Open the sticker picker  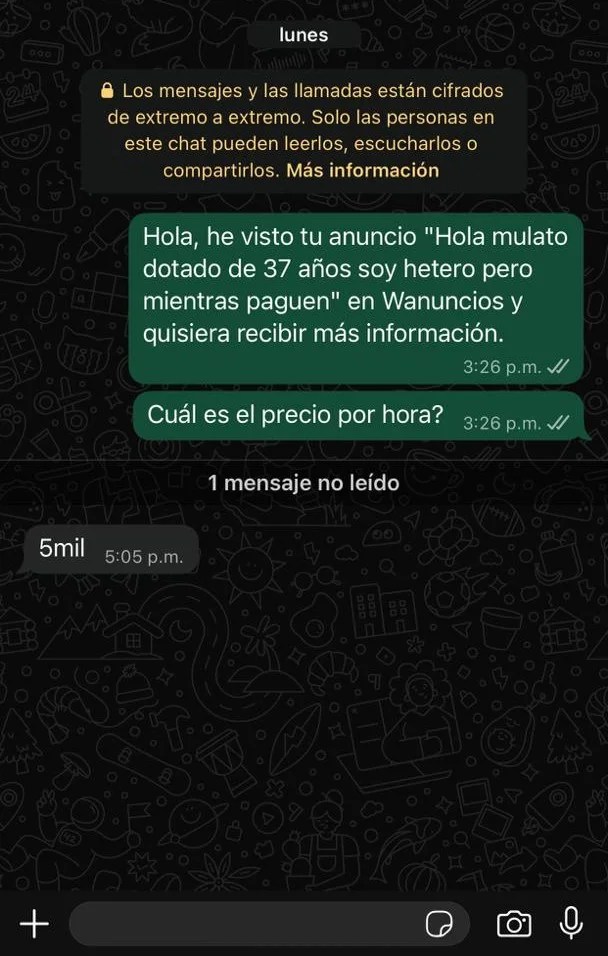439,924
